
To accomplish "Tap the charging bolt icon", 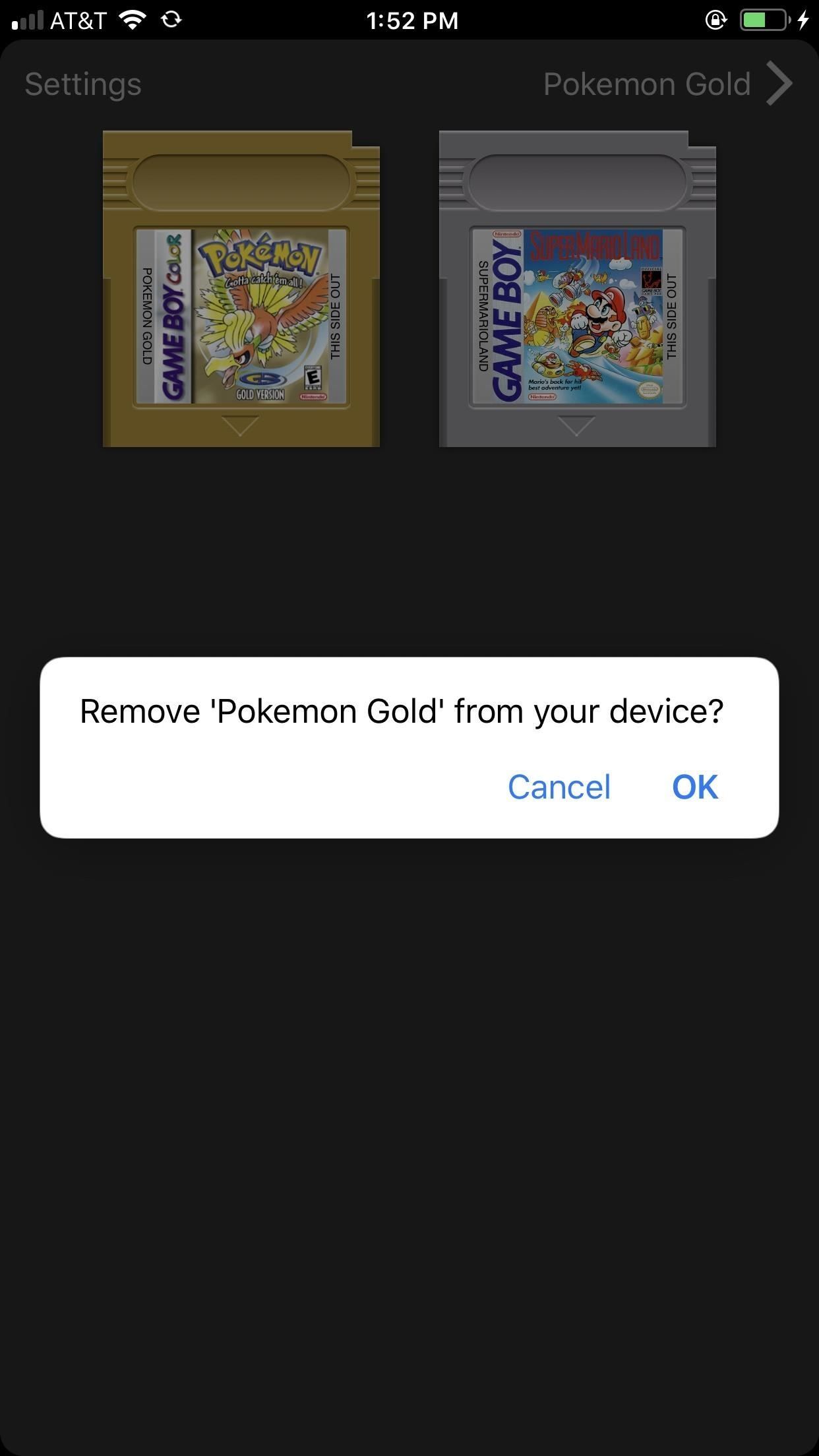I will click(x=803, y=20).
